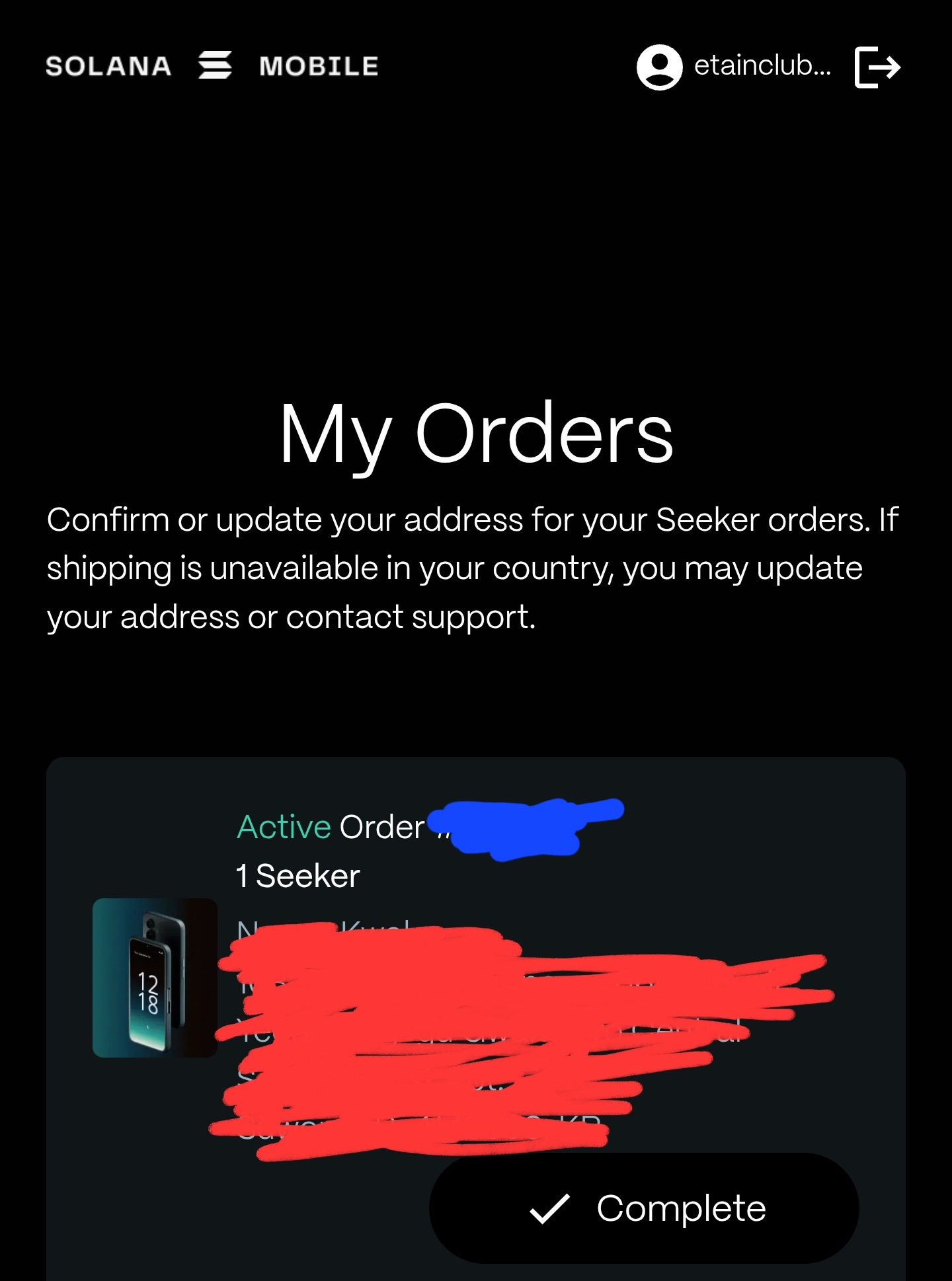Tap the Complete button
952x1281 pixels.
pos(644,1208)
